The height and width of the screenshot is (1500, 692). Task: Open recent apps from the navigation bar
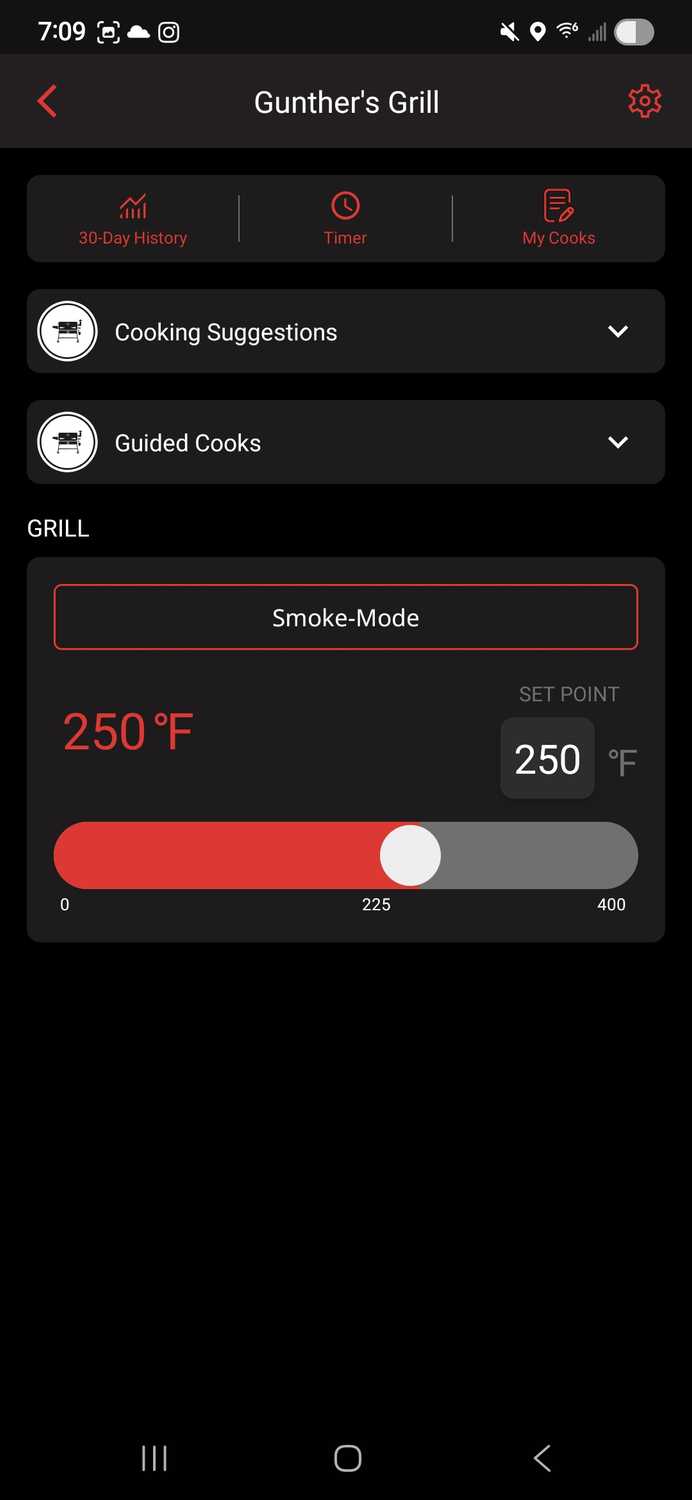[154, 1458]
